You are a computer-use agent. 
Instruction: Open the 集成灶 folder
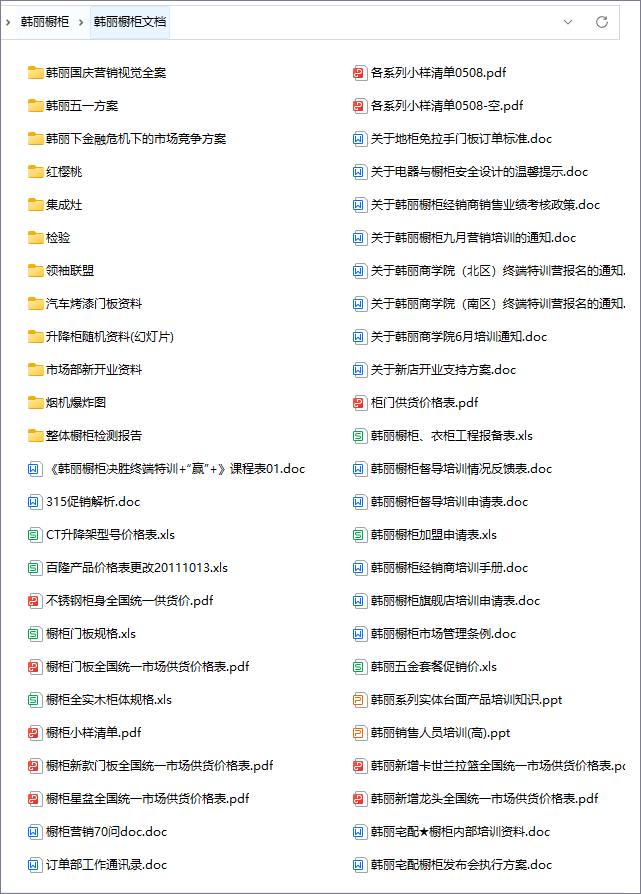click(x=63, y=204)
